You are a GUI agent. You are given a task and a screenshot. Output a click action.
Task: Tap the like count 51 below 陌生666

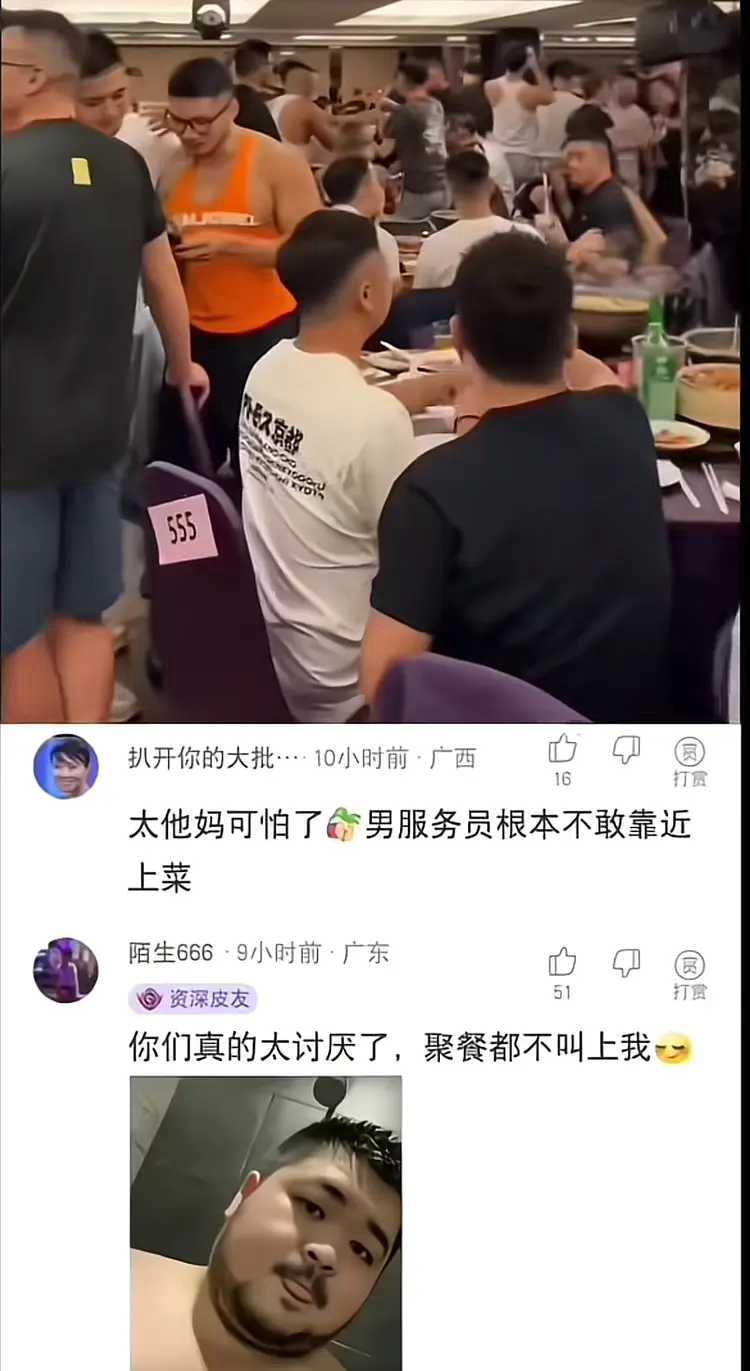[x=561, y=993]
